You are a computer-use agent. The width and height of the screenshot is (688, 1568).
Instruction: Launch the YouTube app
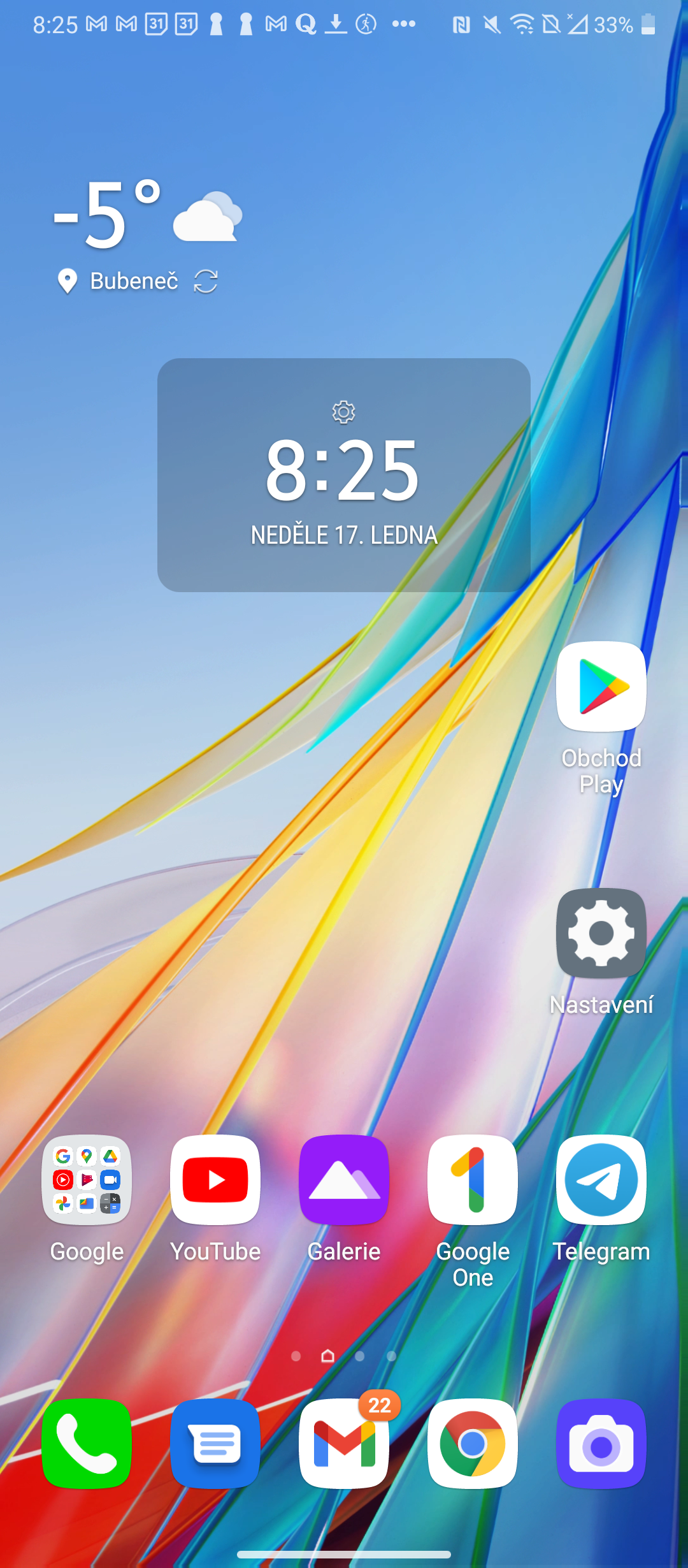pos(215,1180)
